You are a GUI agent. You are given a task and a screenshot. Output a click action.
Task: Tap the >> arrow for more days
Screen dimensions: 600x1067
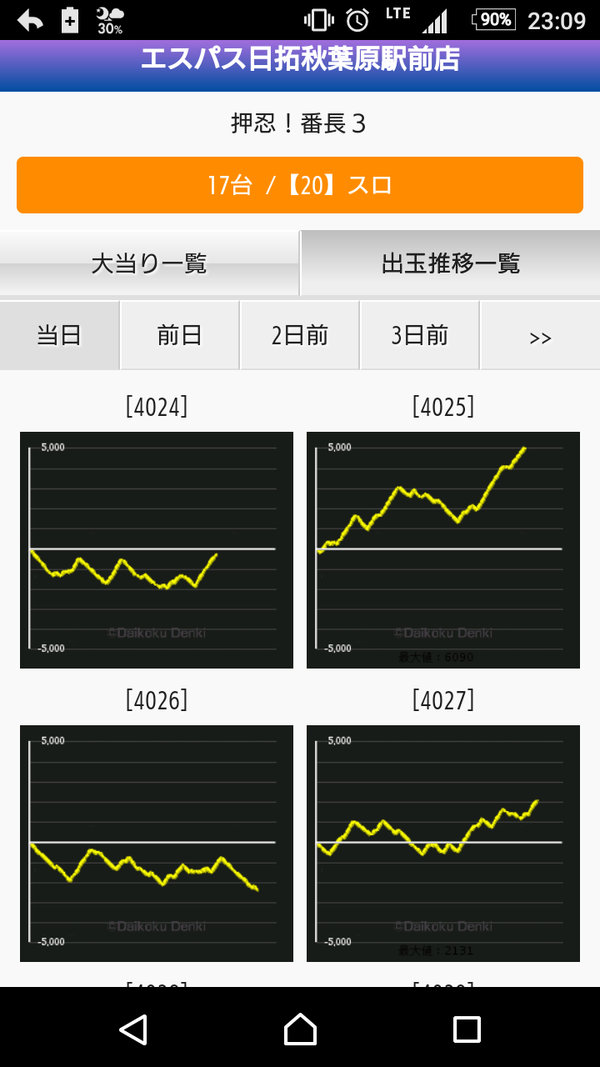[x=540, y=335]
